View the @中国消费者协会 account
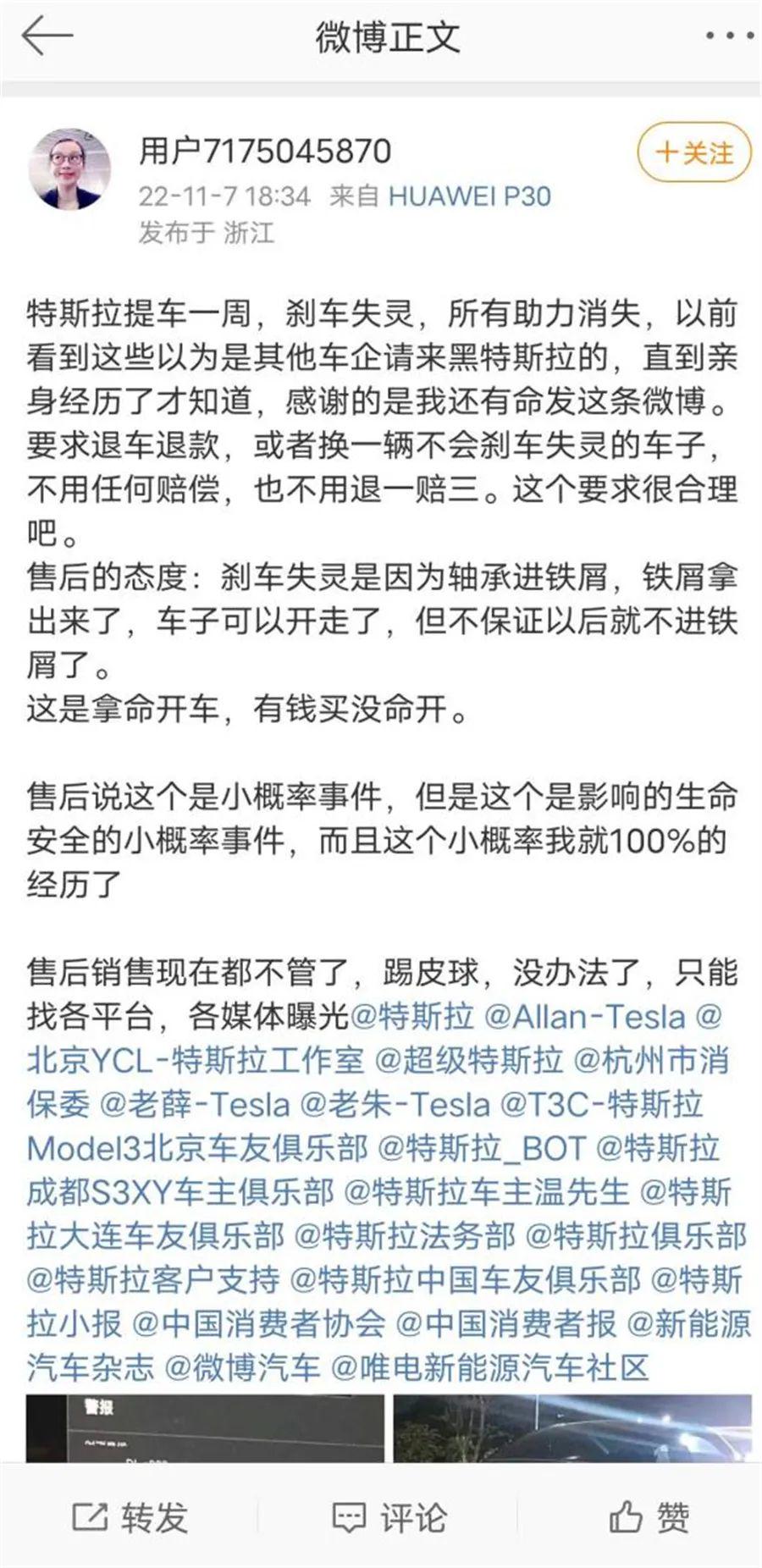Viewport: 762px width, 1568px height. [259, 1324]
